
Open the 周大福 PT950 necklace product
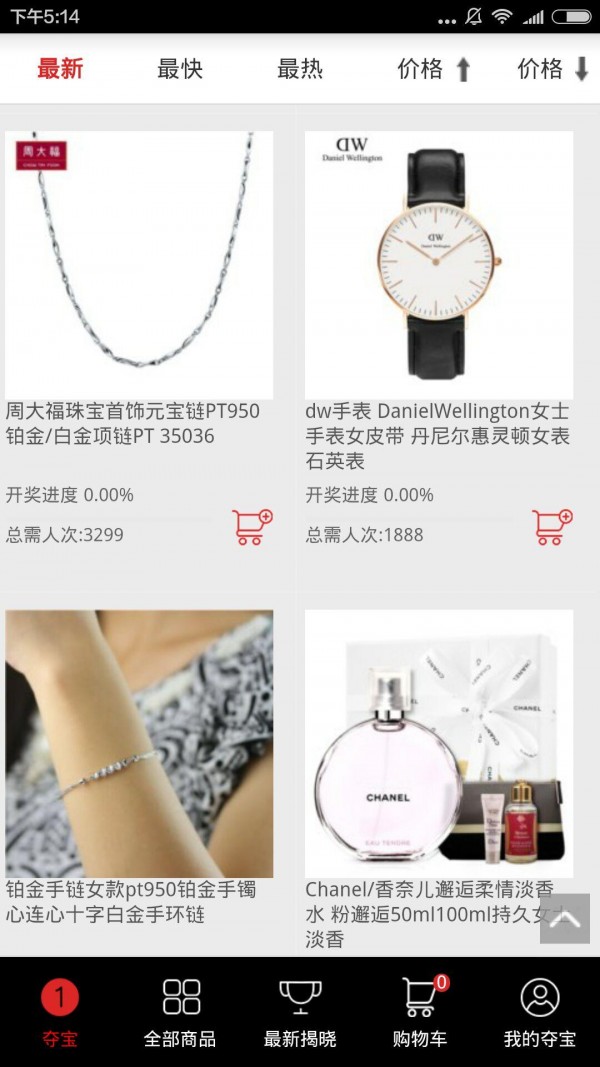[x=139, y=266]
